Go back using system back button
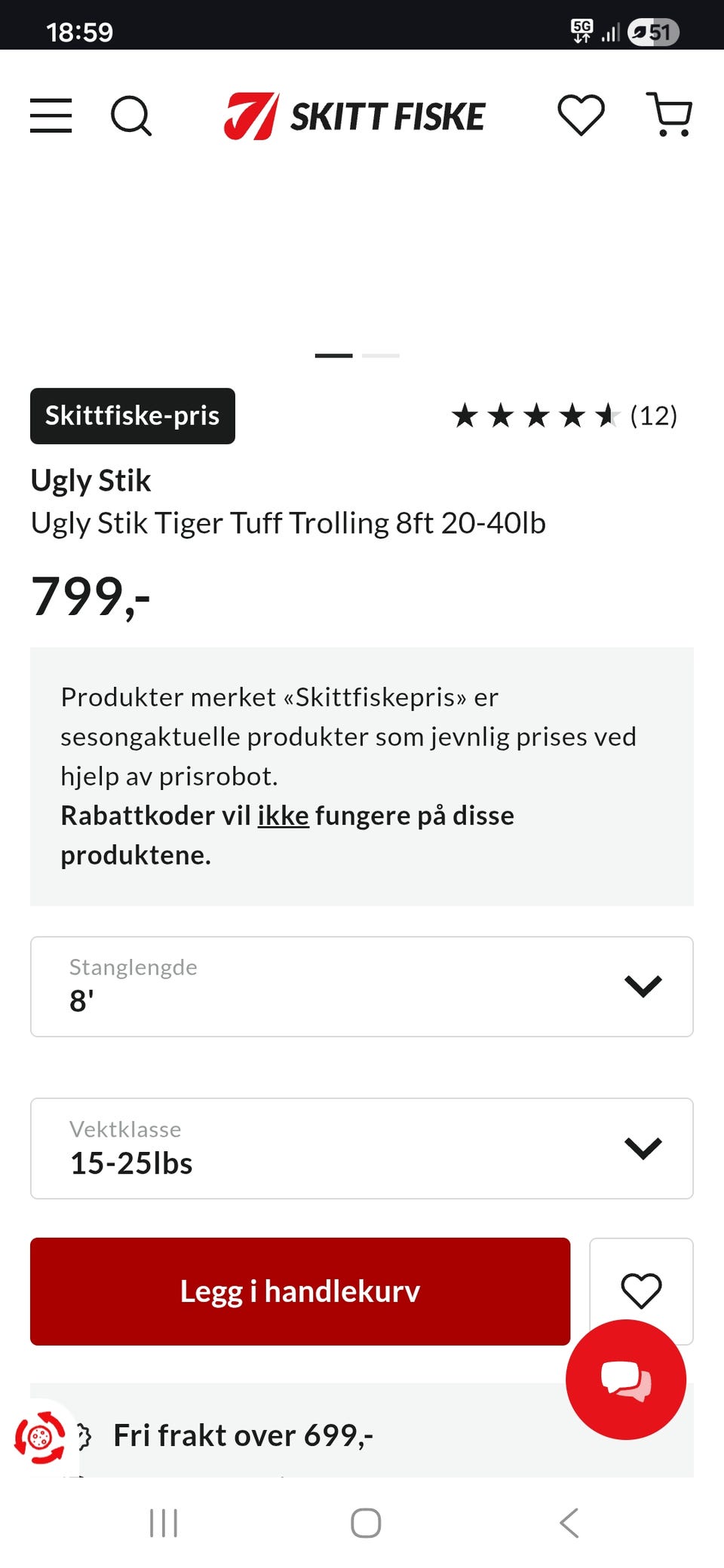The image size is (724, 1568). point(569,1523)
